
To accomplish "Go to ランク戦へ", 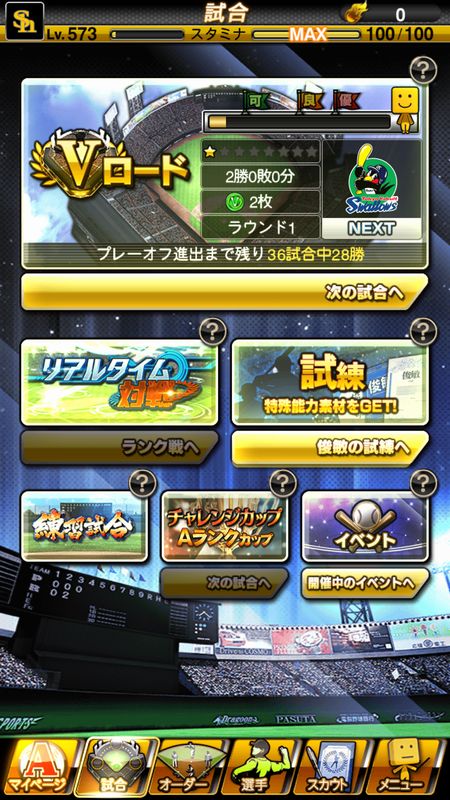I will tap(119, 447).
